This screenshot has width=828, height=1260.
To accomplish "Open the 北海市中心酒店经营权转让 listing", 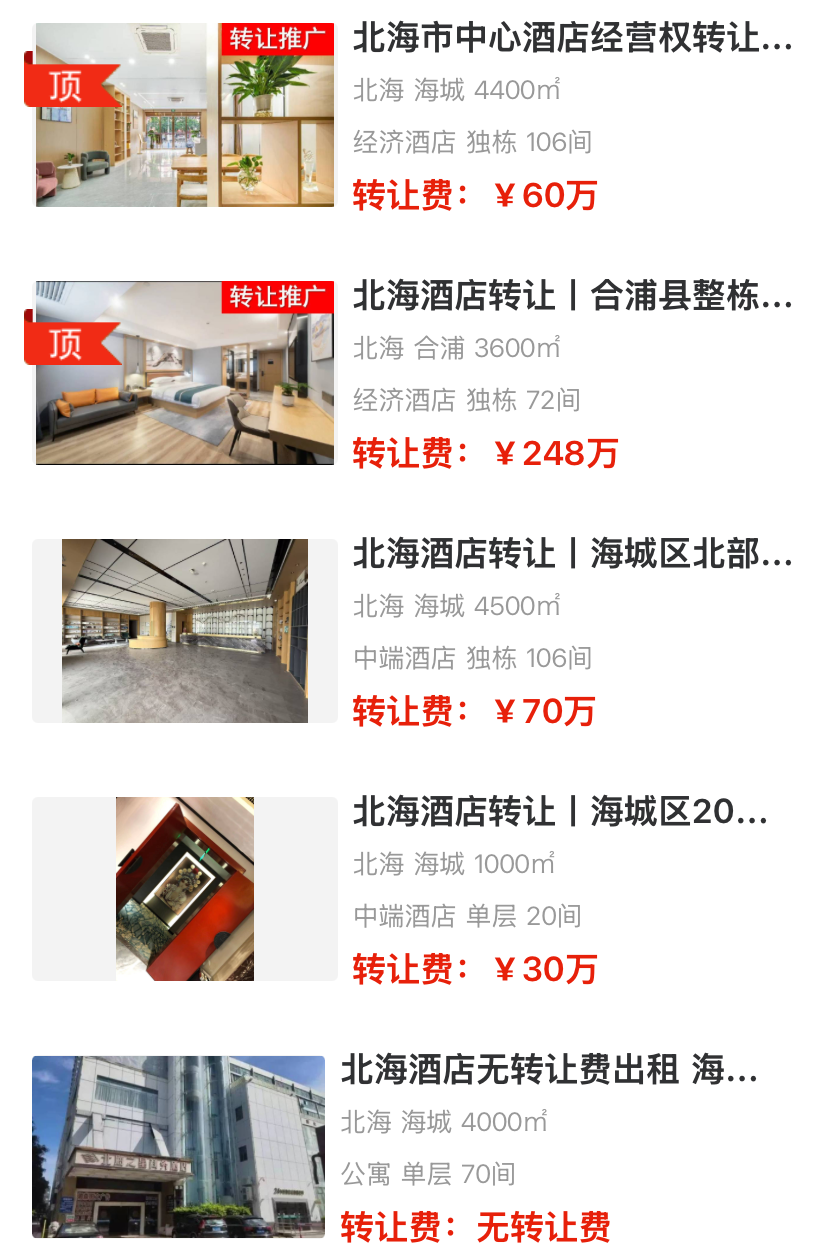I will (572, 40).
